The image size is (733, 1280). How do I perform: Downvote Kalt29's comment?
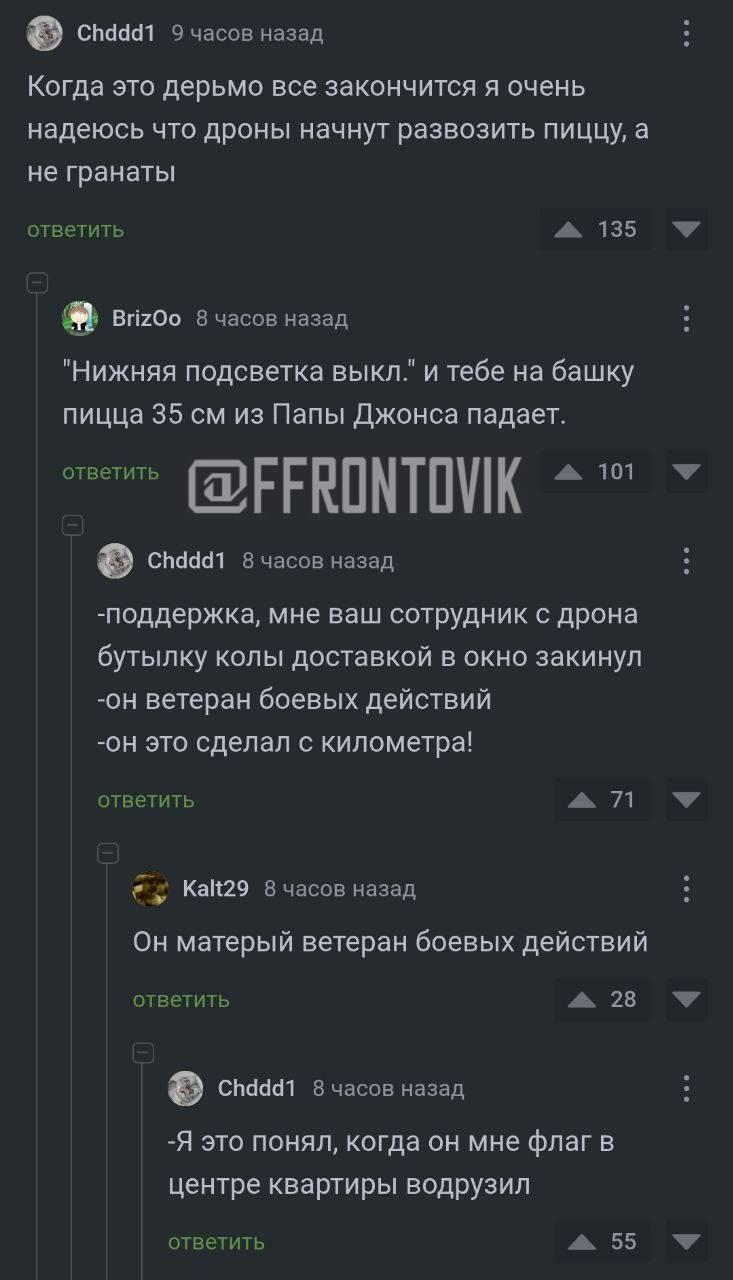point(686,999)
